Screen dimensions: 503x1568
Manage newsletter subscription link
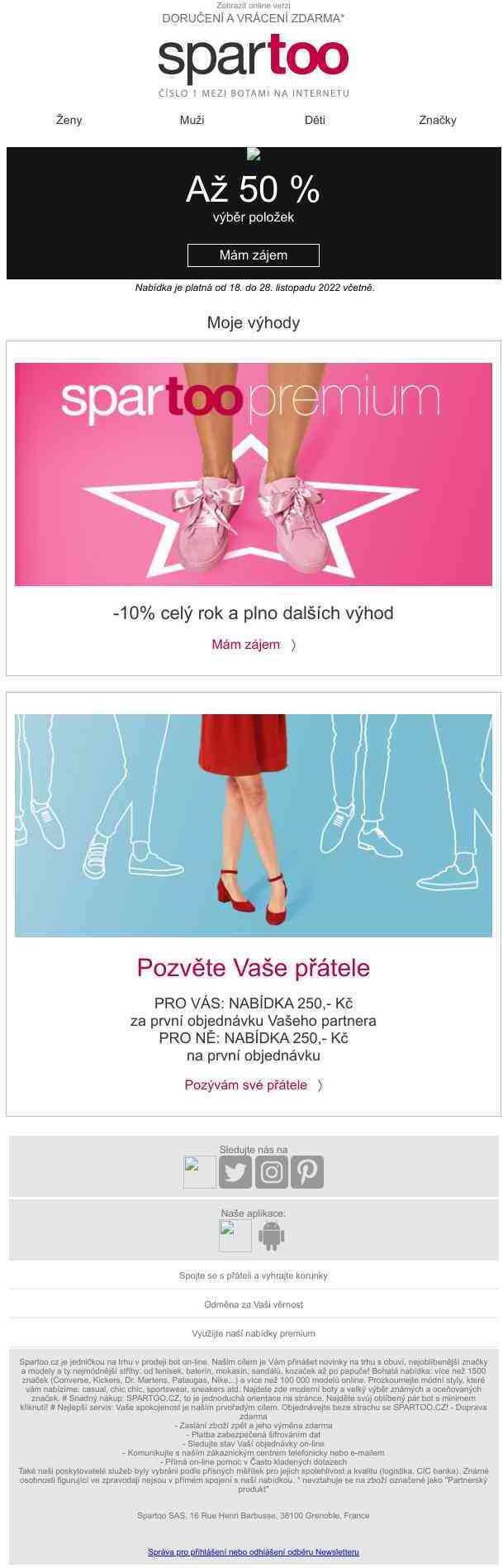[x=254, y=1552]
